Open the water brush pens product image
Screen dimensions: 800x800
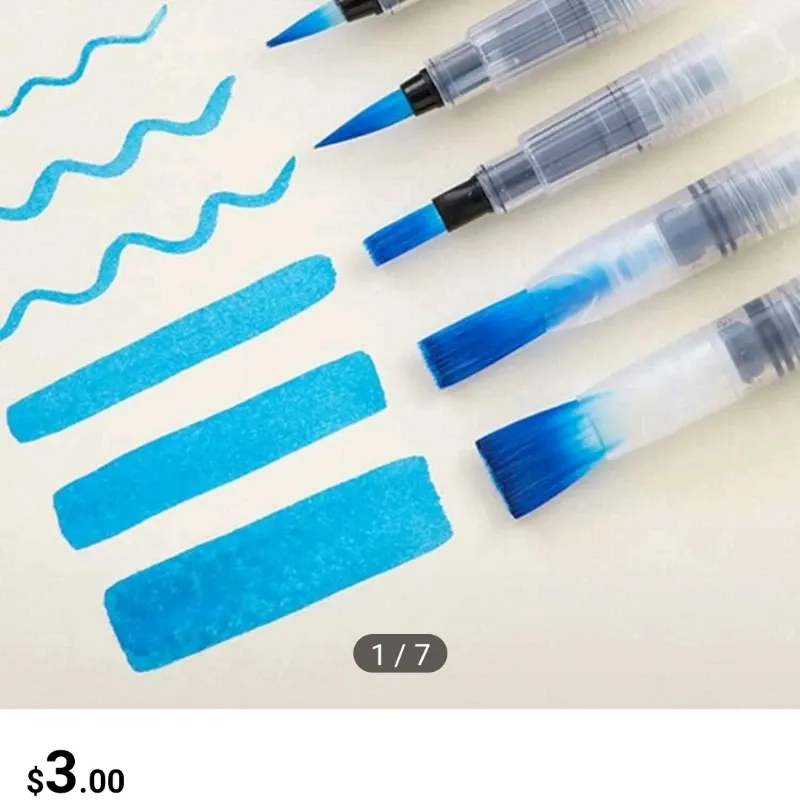400,340
